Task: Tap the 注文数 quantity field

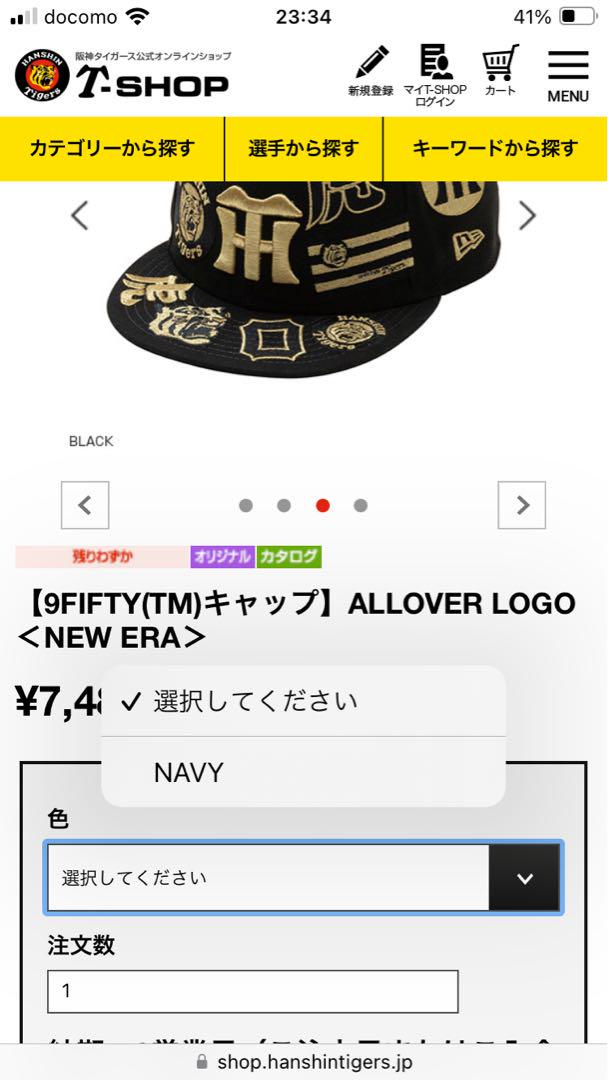Action: 253,991
